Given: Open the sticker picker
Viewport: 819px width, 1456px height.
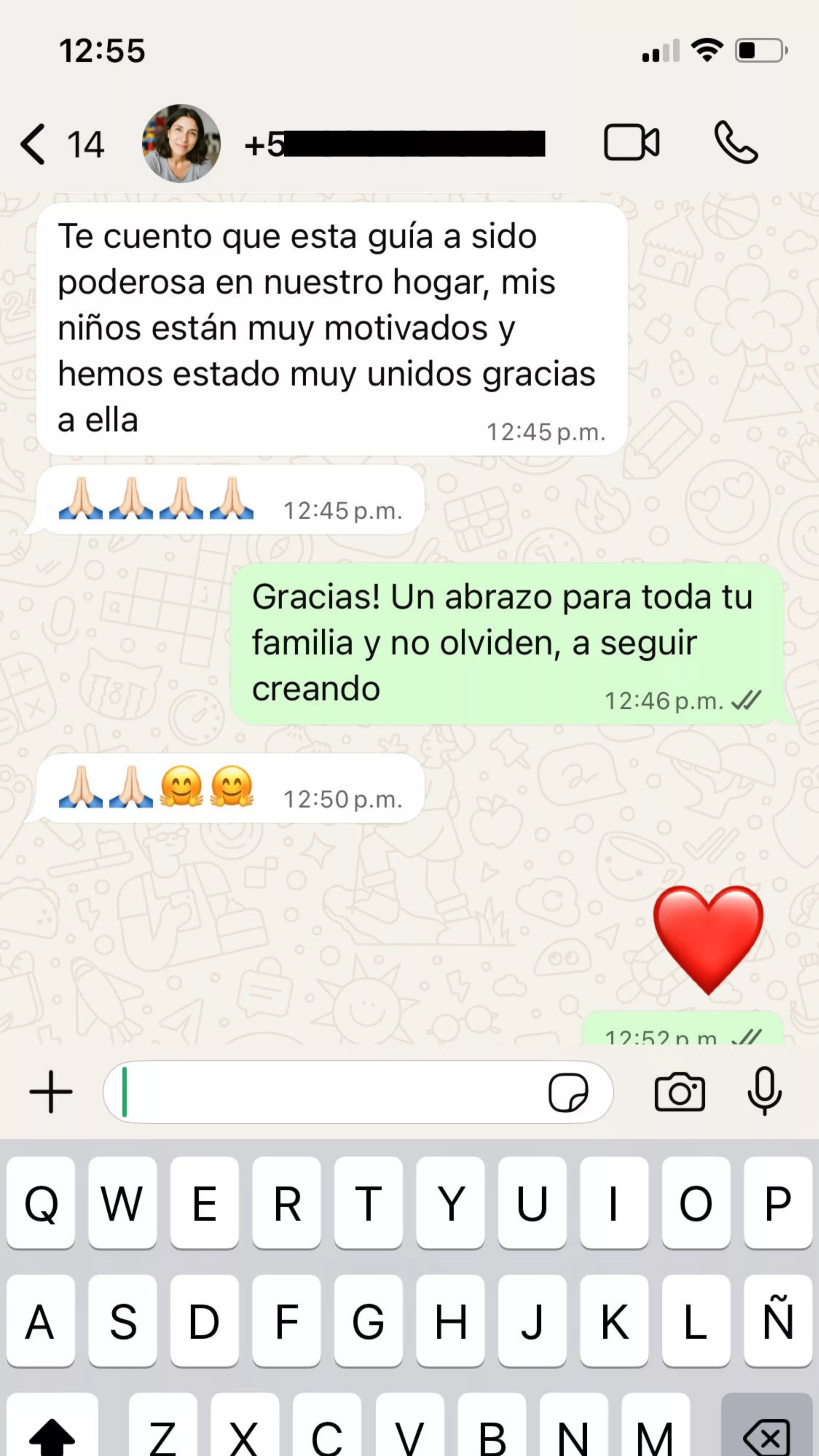Looking at the screenshot, I should [568, 1092].
